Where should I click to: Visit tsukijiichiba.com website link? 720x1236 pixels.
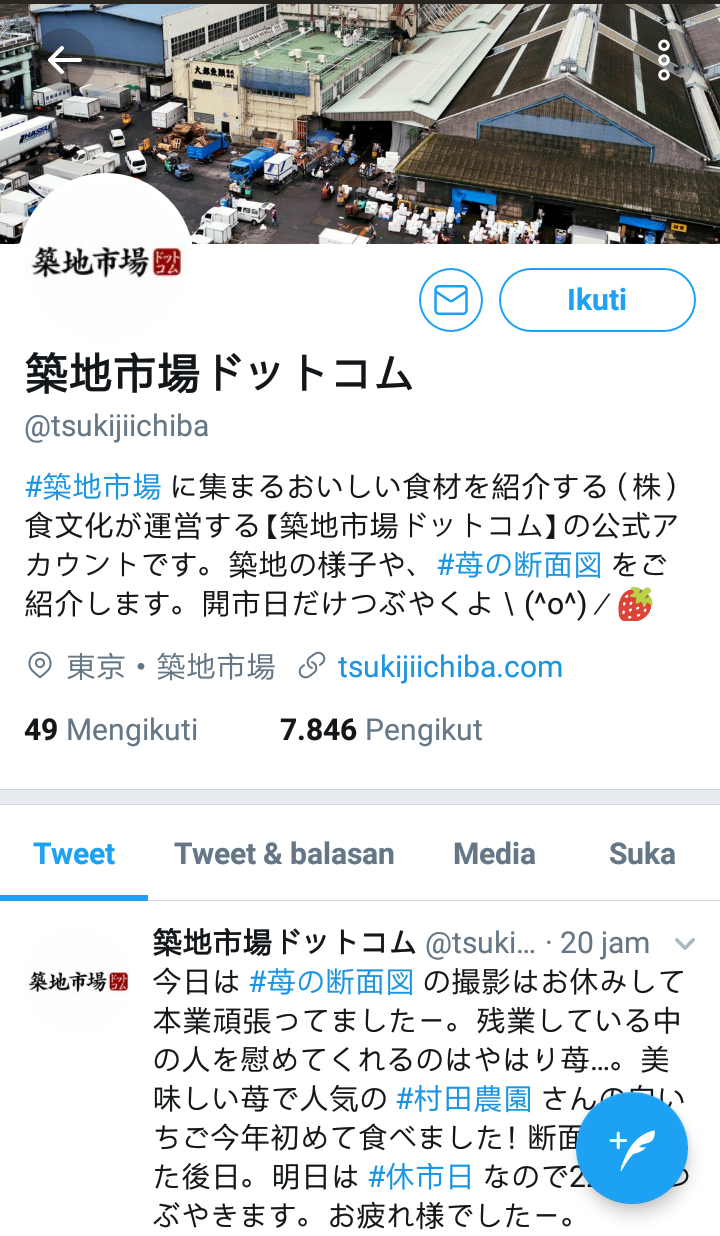(x=450, y=667)
